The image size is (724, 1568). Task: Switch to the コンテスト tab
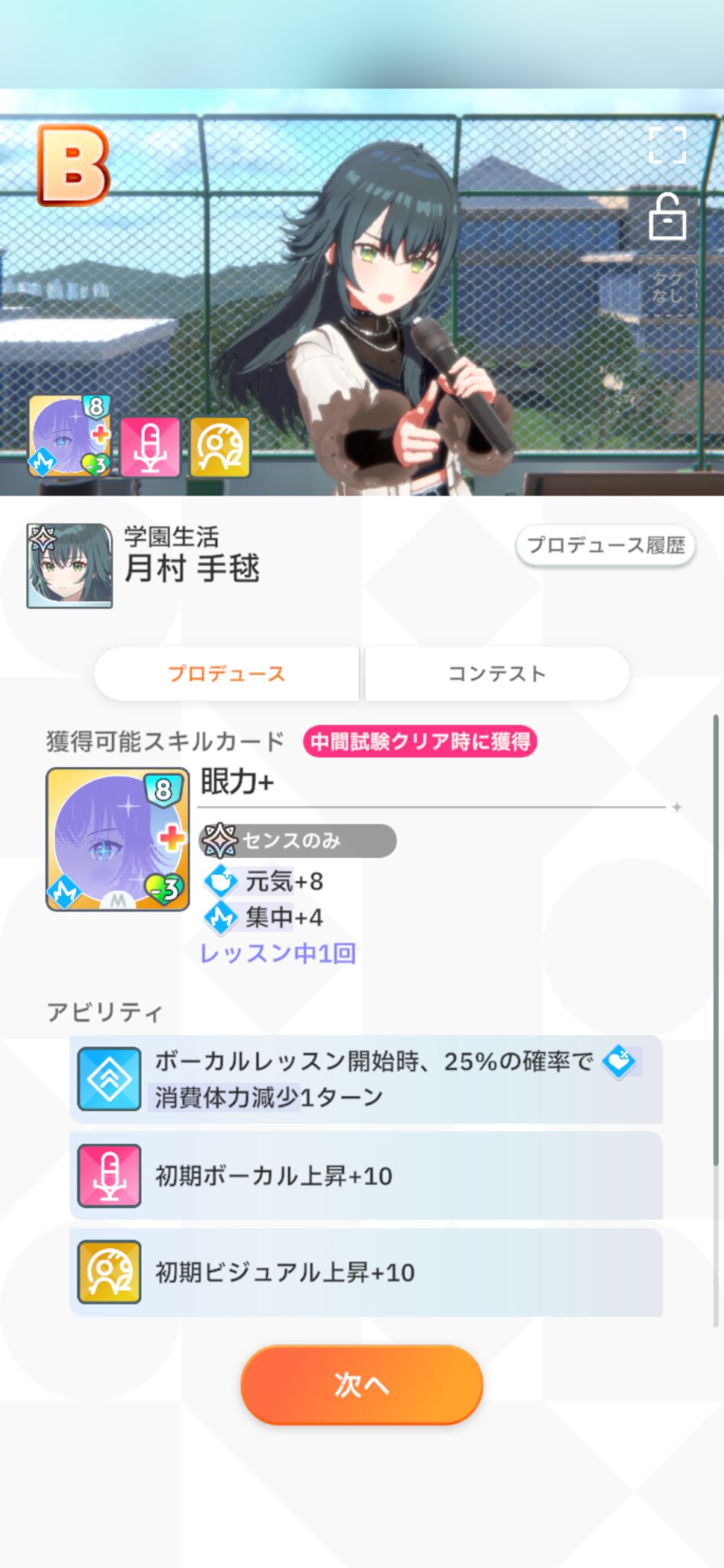pyautogui.click(x=497, y=673)
